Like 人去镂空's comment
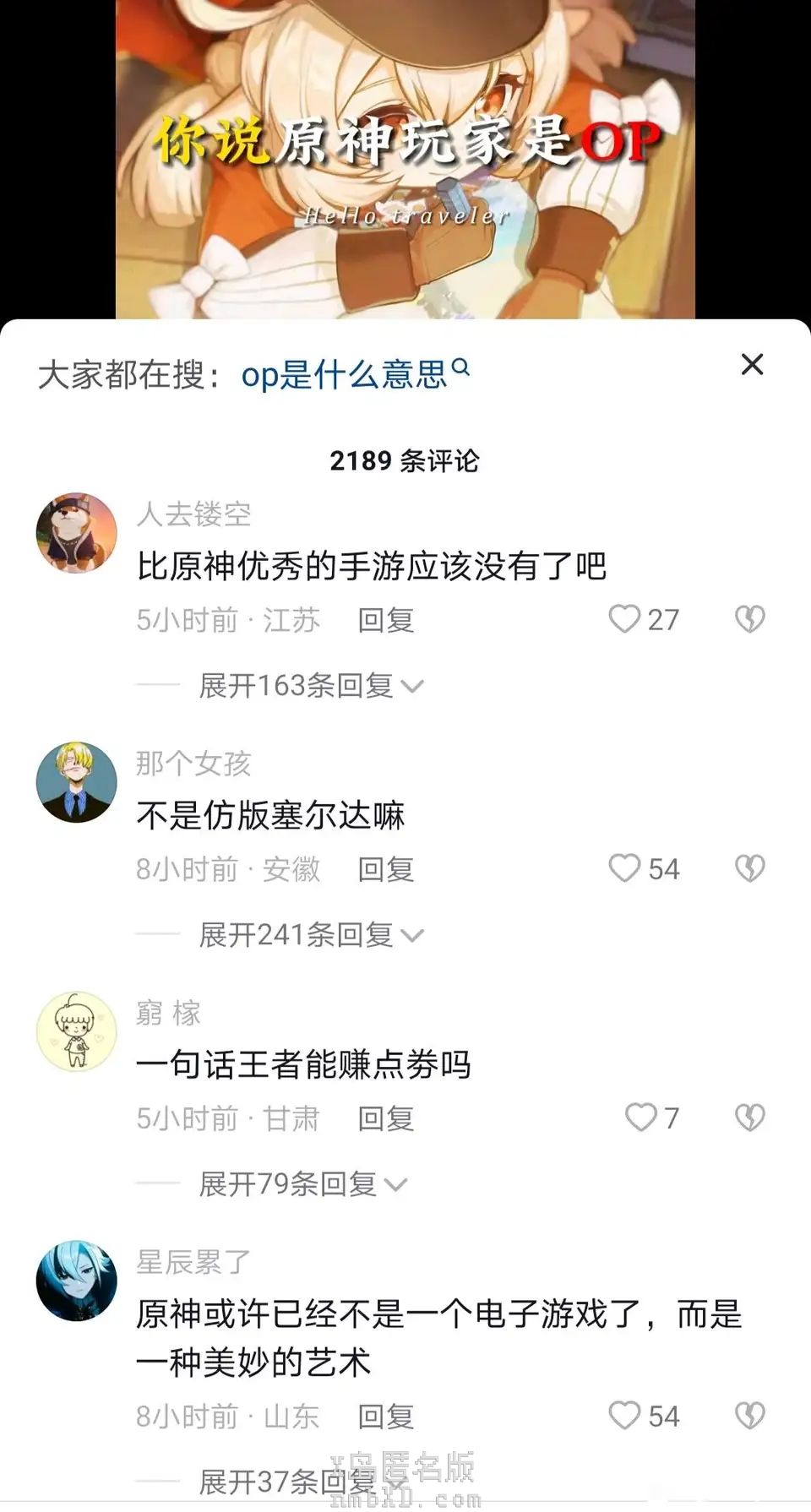 point(625,619)
